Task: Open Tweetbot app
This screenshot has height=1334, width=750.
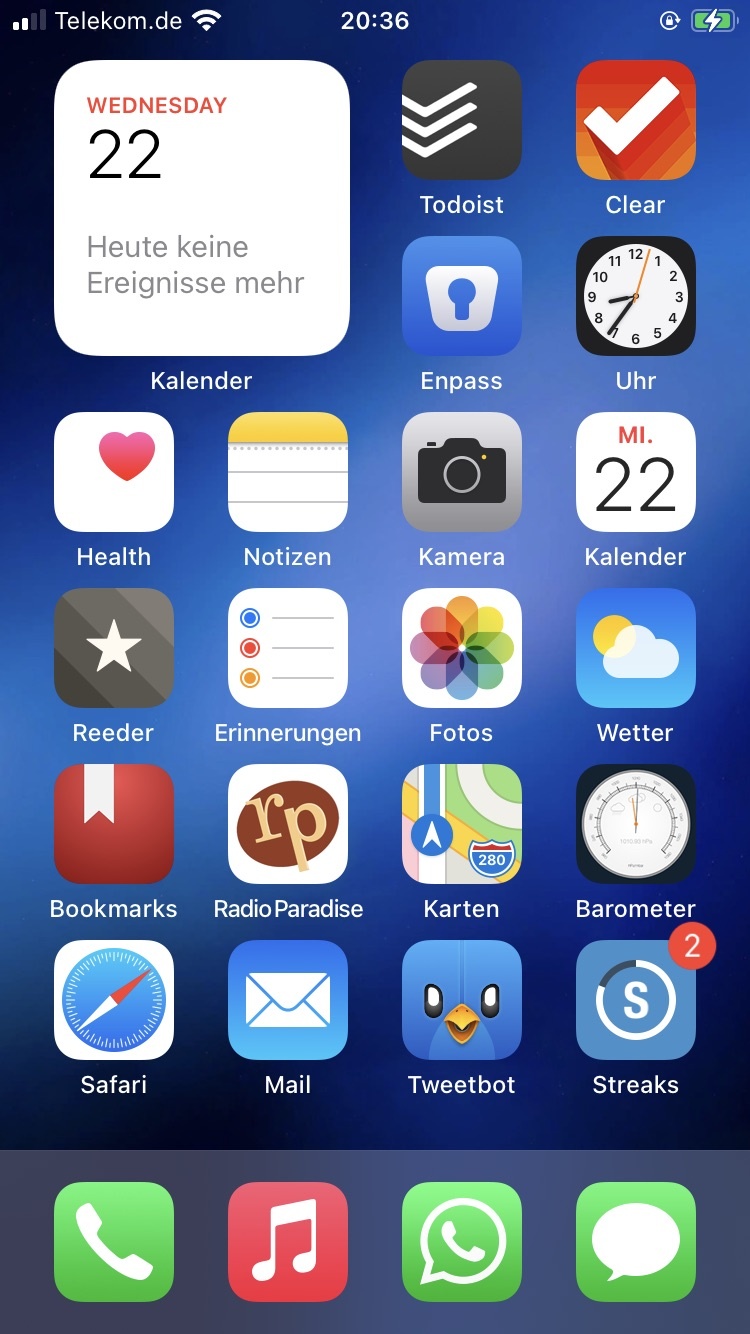Action: pyautogui.click(x=462, y=1000)
